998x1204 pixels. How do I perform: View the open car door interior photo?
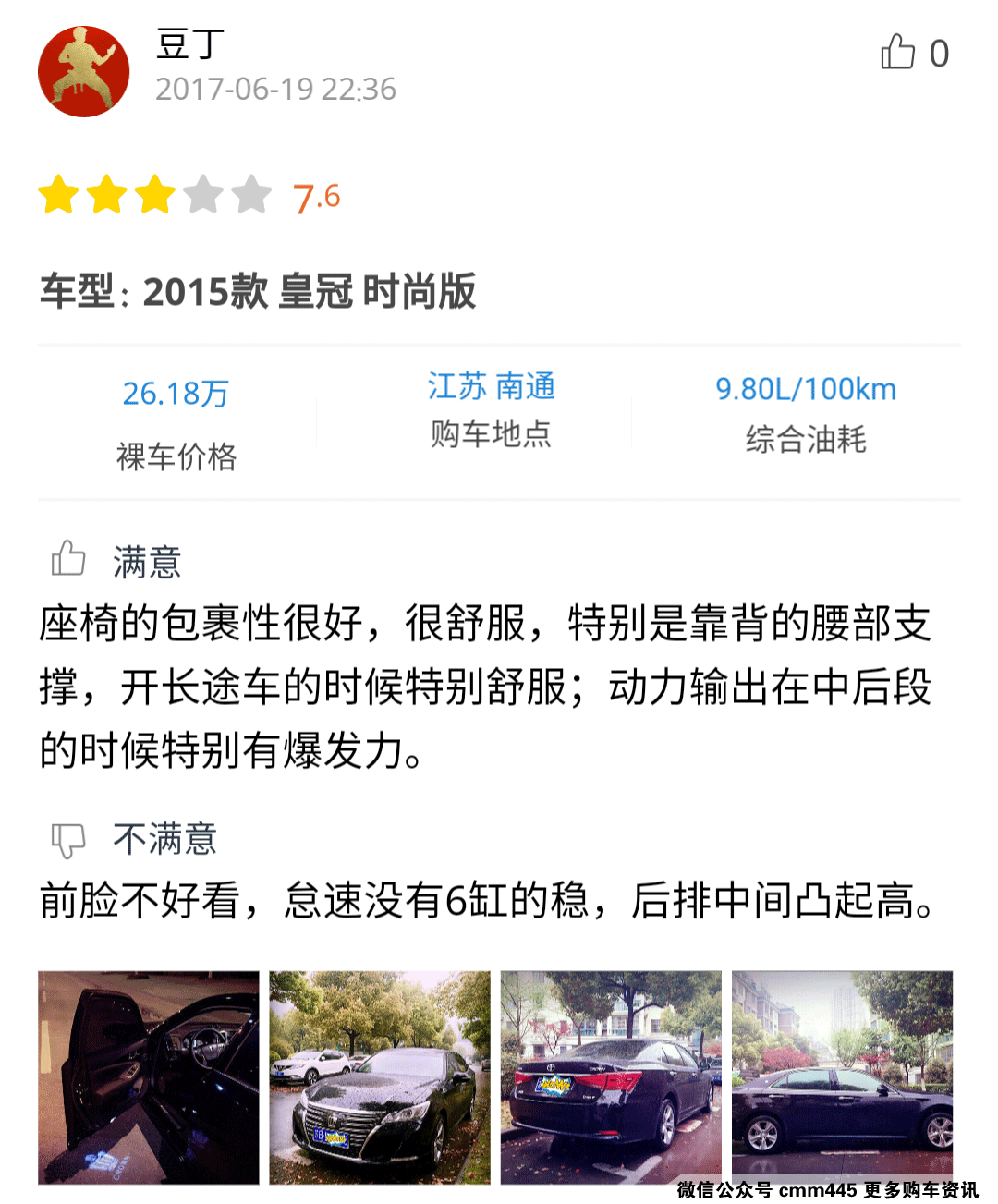[149, 1077]
